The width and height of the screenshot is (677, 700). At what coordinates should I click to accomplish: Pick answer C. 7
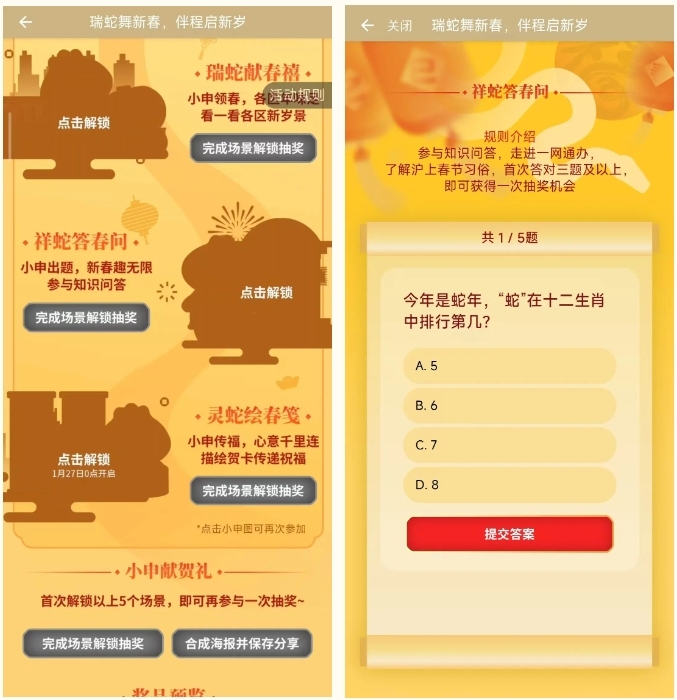[x=509, y=445]
